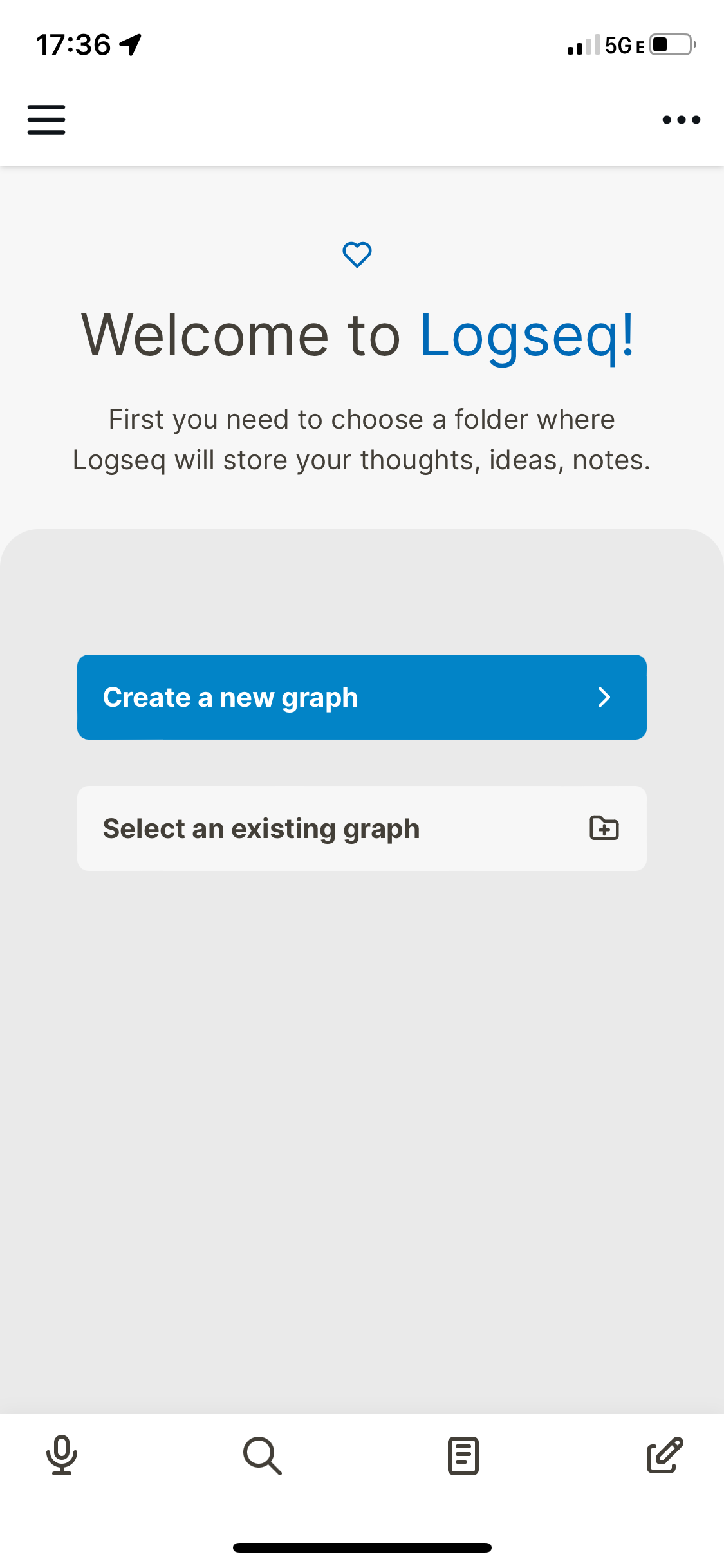Tap the folder instruction paragraph text
This screenshot has width=724, height=1568.
(362, 438)
